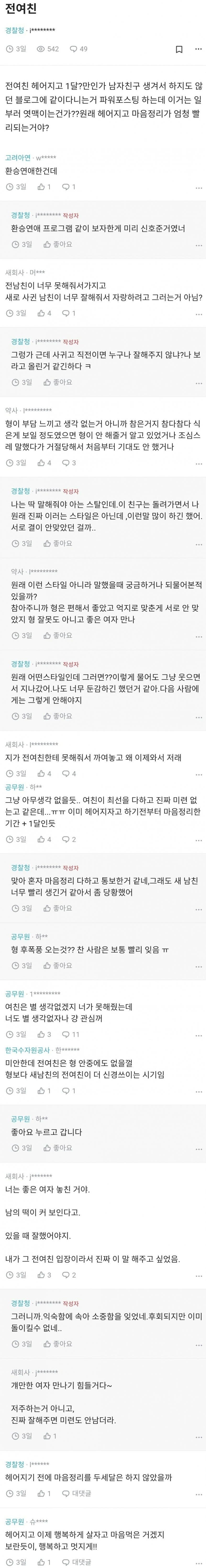The width and height of the screenshot is (206, 1568).
Task: Like the comment '지가 전여친한테 못해줘서 까여놓고'
Action: point(44,774)
